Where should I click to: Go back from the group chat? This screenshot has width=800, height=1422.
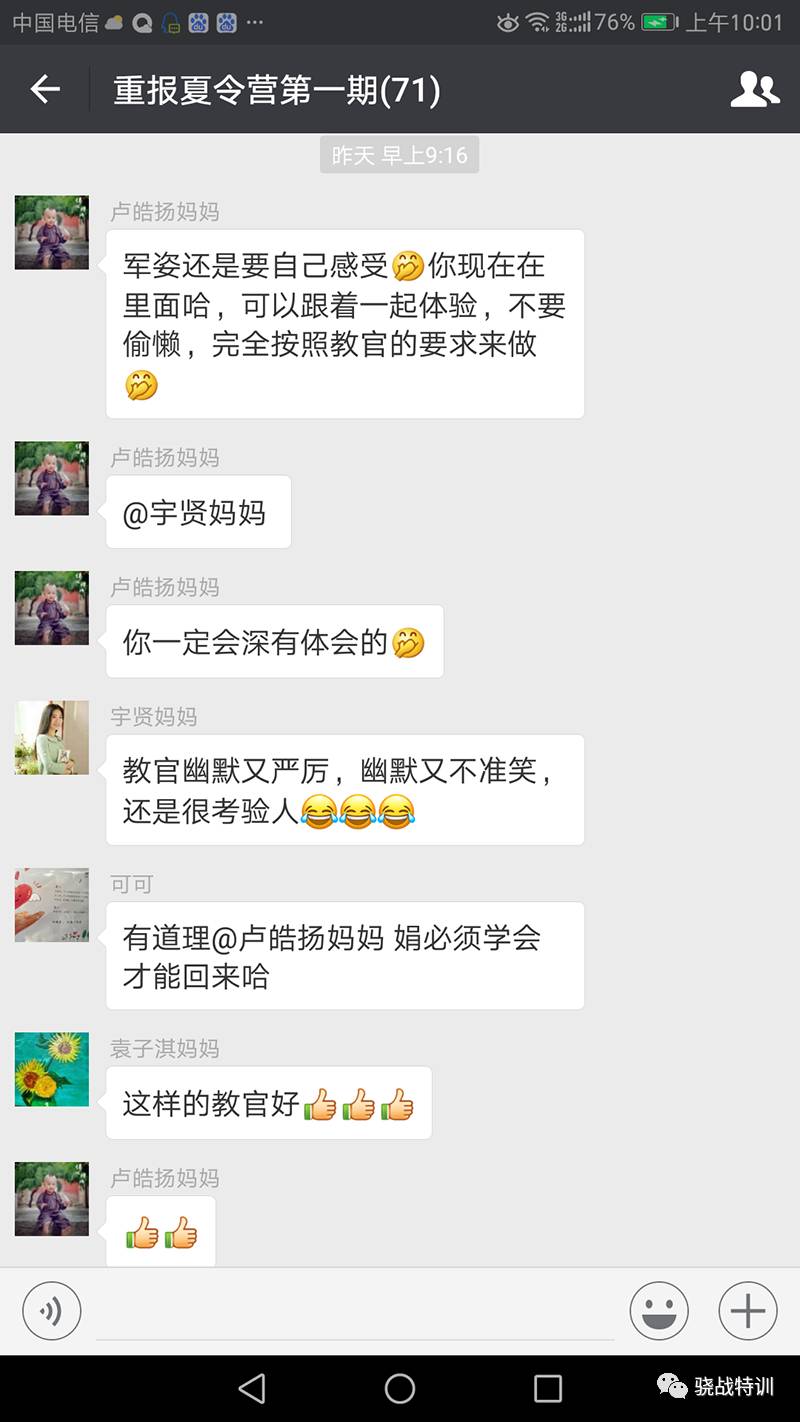pos(45,90)
